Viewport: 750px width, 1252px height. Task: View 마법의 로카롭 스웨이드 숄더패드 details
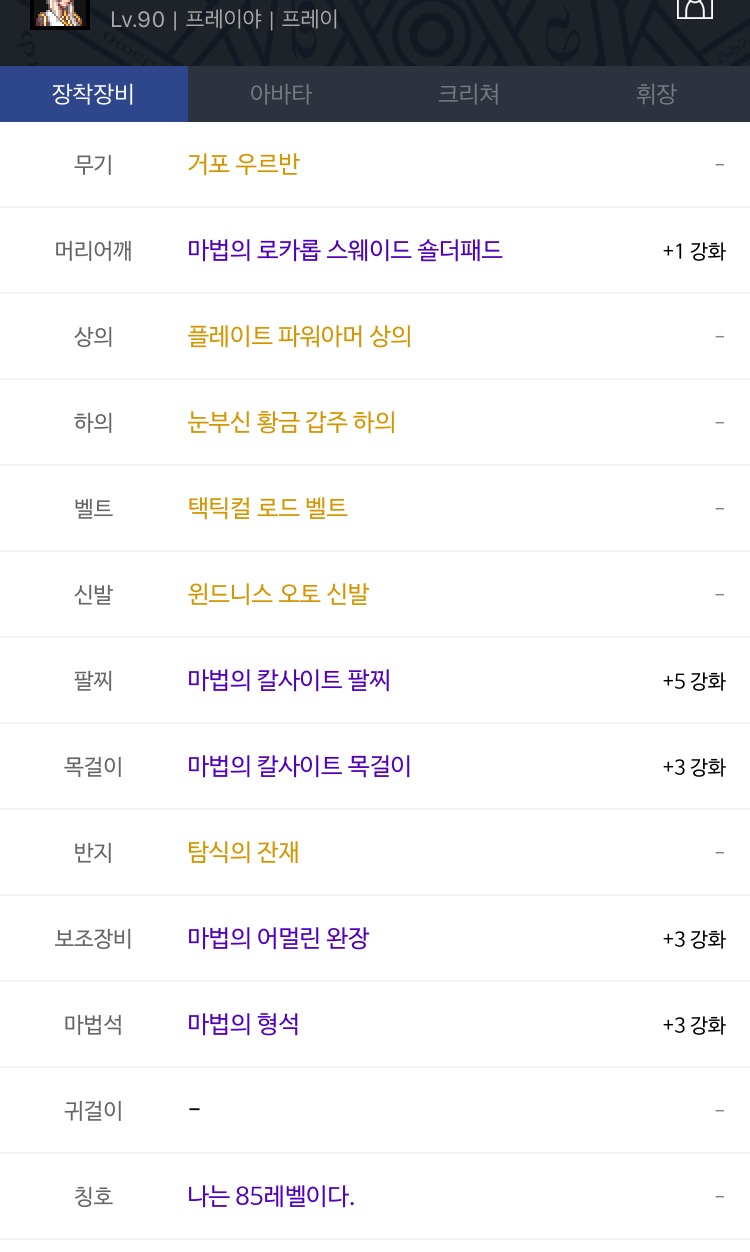coord(345,250)
